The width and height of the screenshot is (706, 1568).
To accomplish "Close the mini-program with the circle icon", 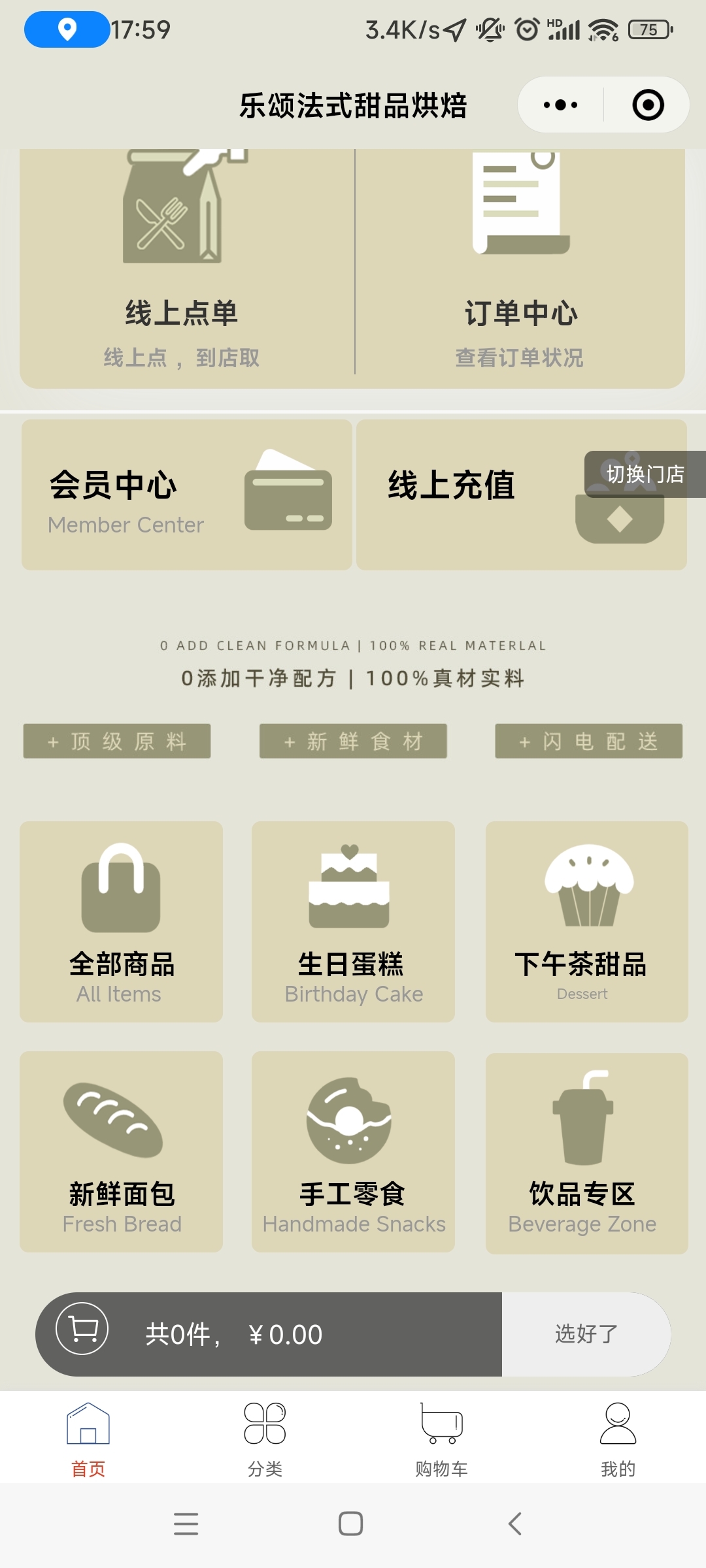I will click(648, 105).
